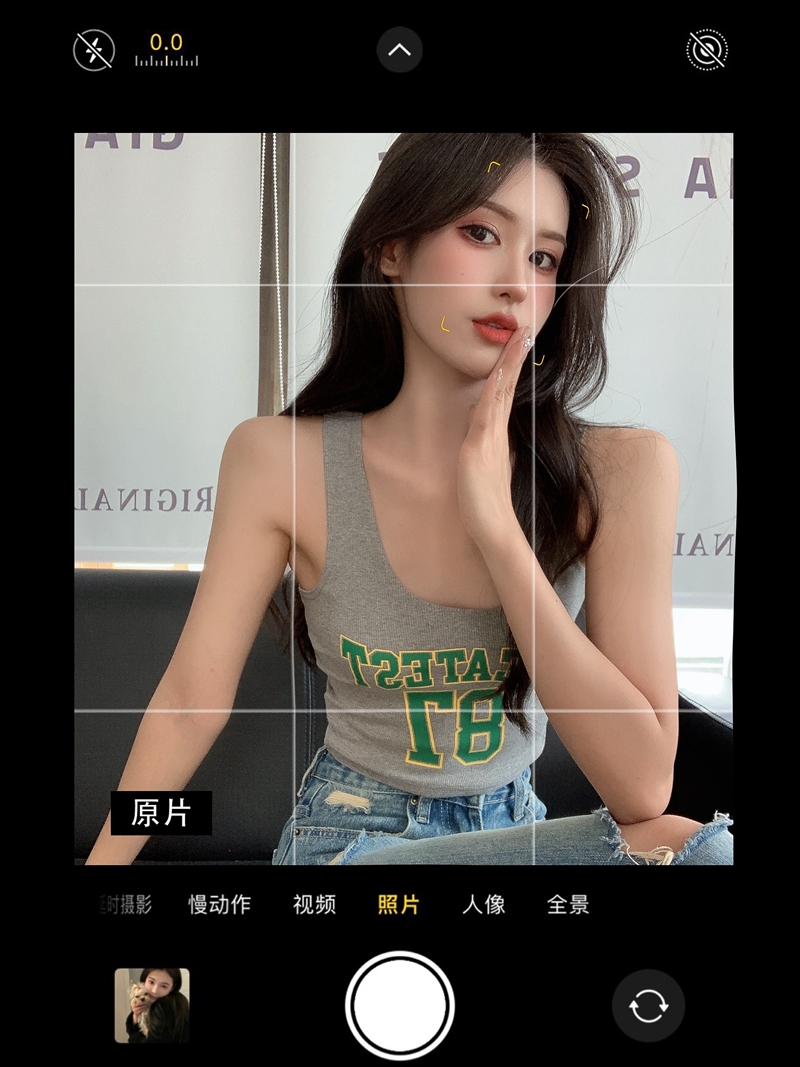
Task: Tap the shutter button to take photo
Action: tap(400, 1005)
